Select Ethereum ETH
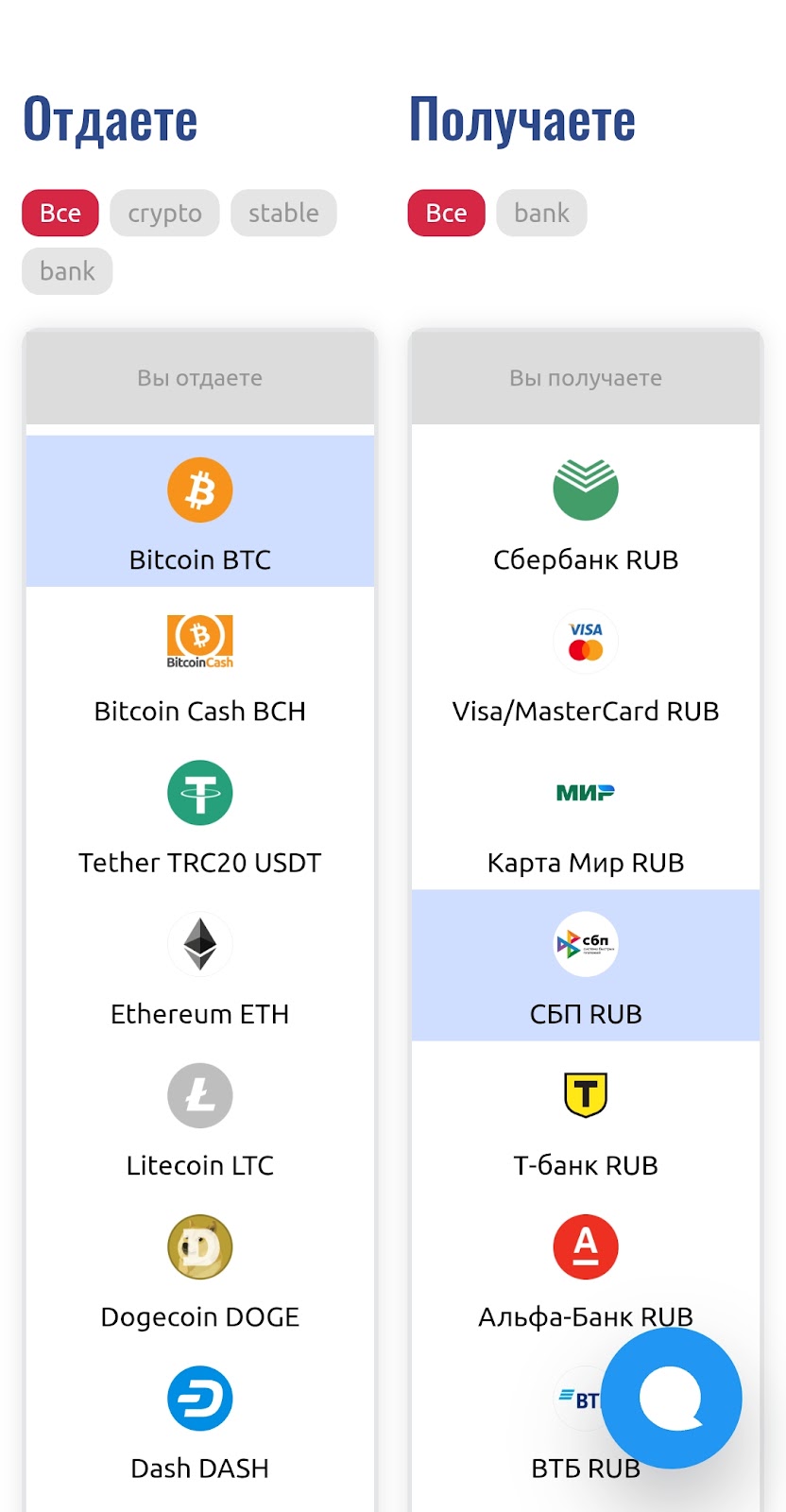 pyautogui.click(x=200, y=965)
